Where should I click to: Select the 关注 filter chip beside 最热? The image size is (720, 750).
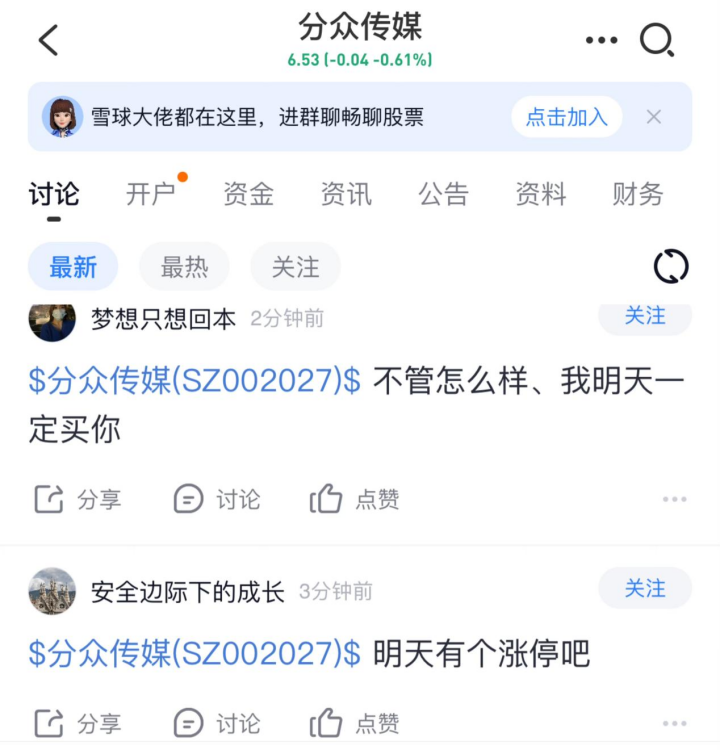click(295, 267)
